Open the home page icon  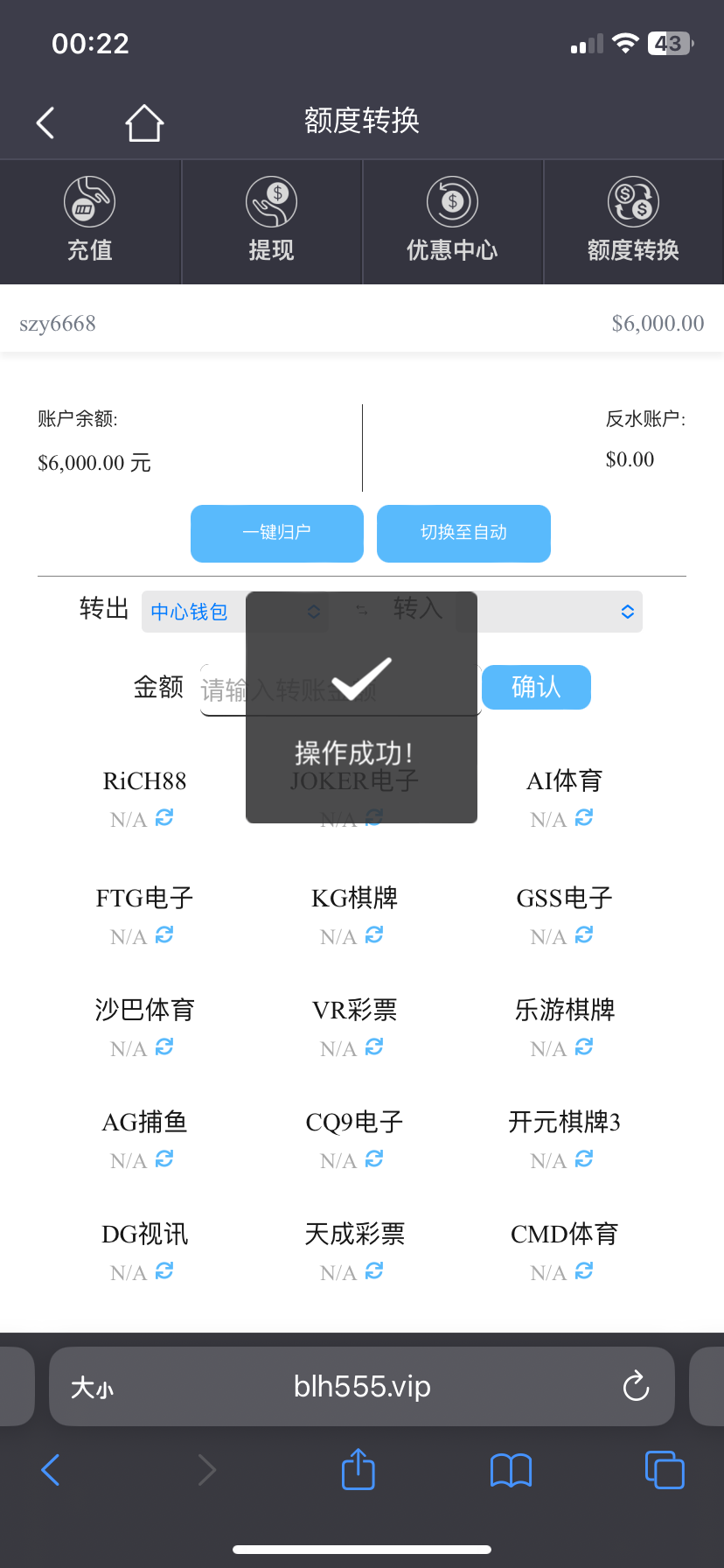(x=144, y=122)
